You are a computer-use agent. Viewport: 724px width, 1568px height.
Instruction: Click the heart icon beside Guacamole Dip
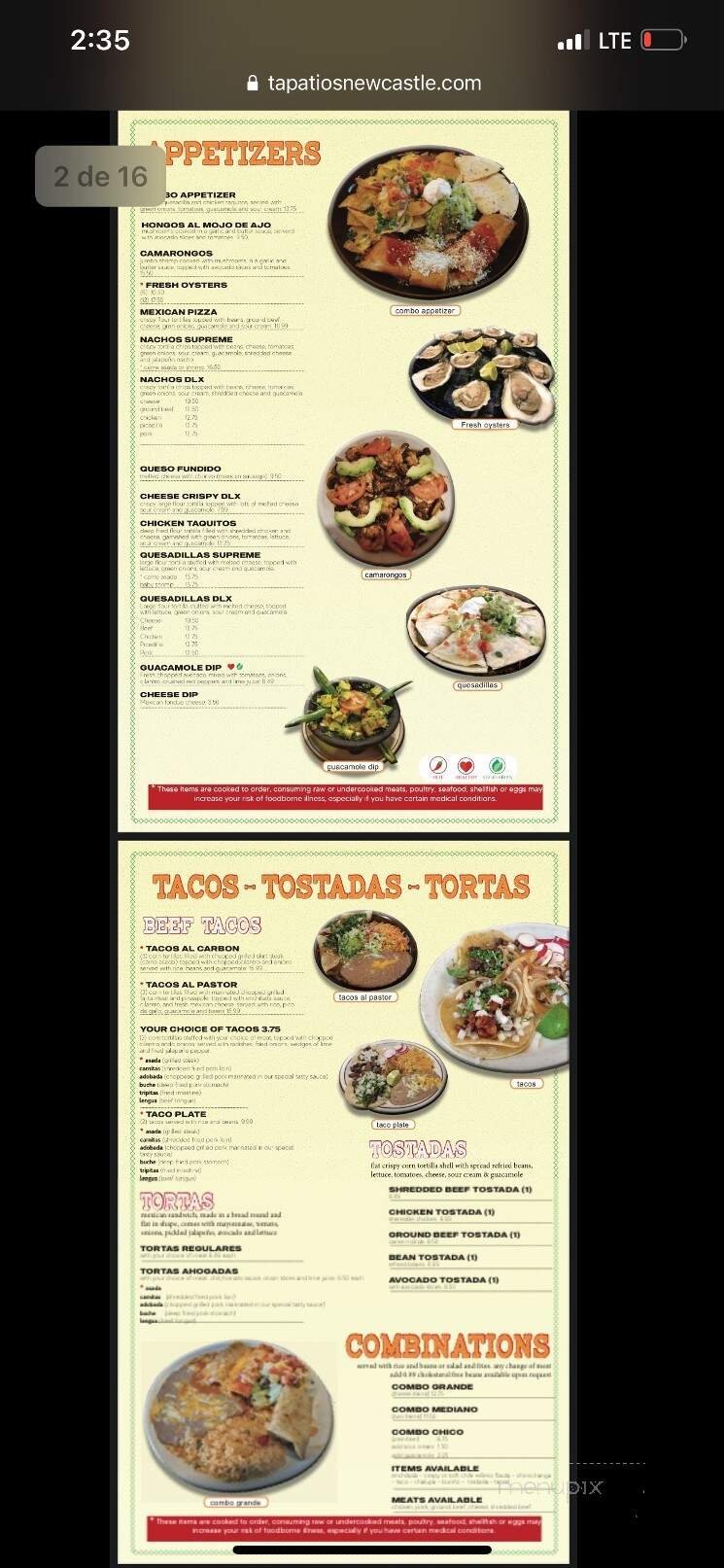(230, 667)
